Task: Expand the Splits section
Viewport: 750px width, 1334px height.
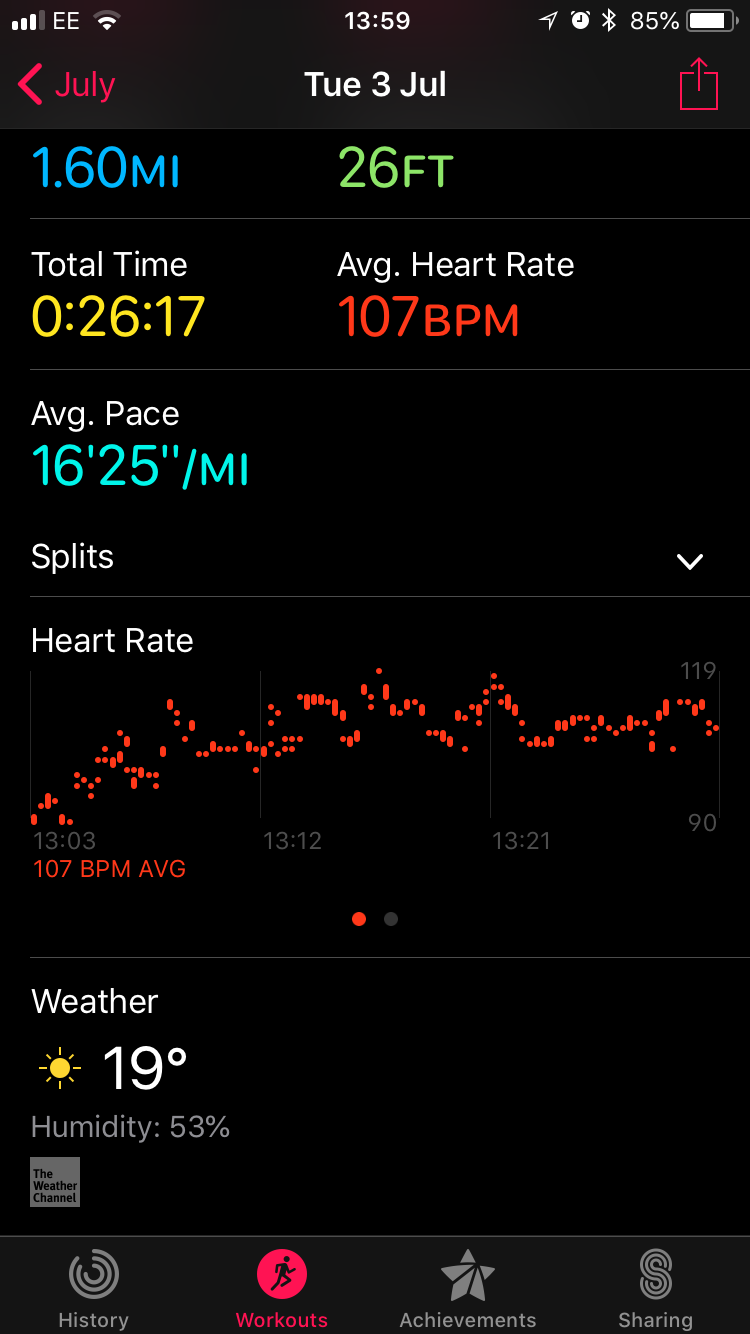Action: (x=689, y=561)
